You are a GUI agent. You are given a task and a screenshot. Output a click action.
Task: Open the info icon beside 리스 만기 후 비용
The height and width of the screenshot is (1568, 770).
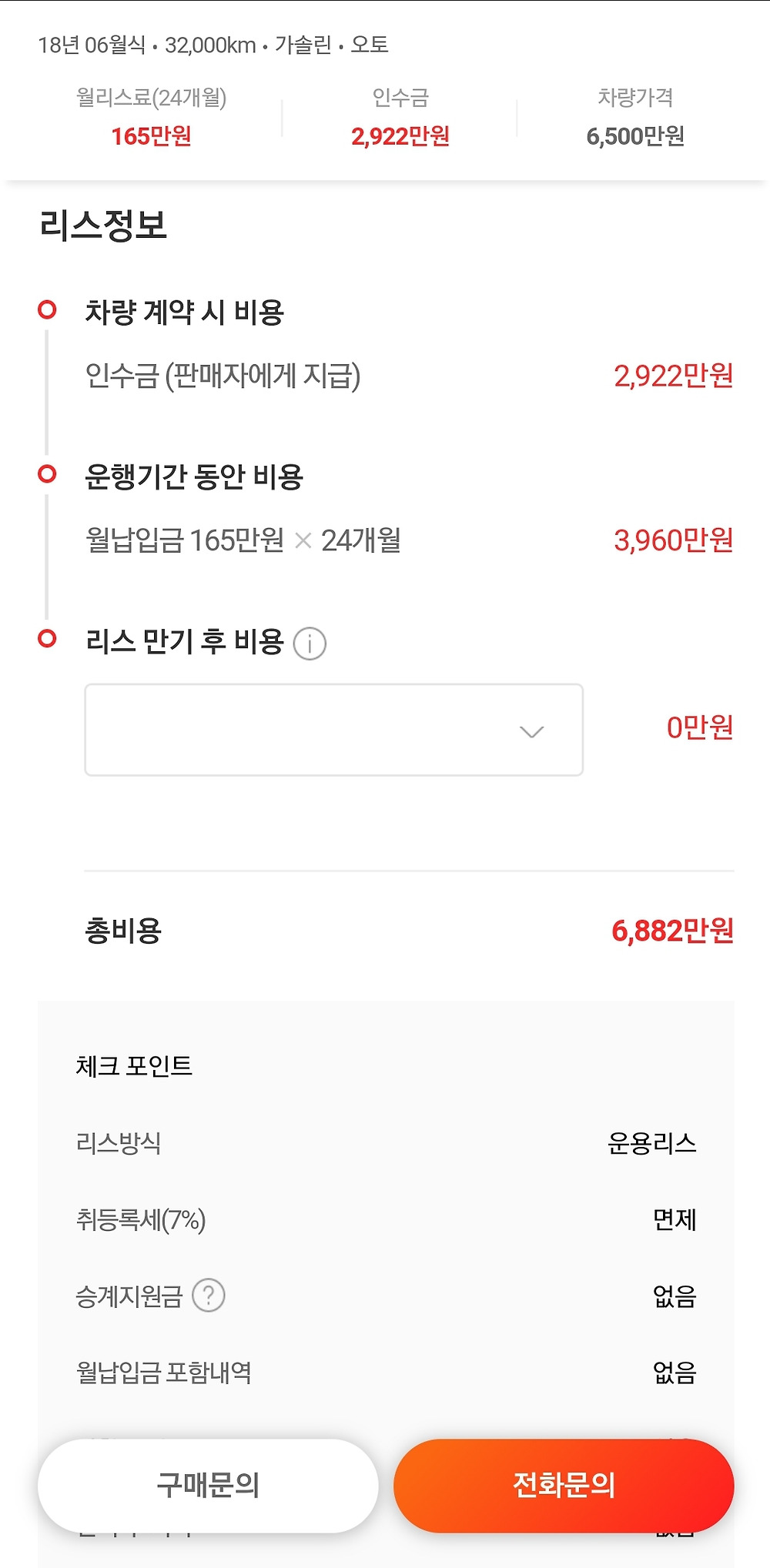310,644
